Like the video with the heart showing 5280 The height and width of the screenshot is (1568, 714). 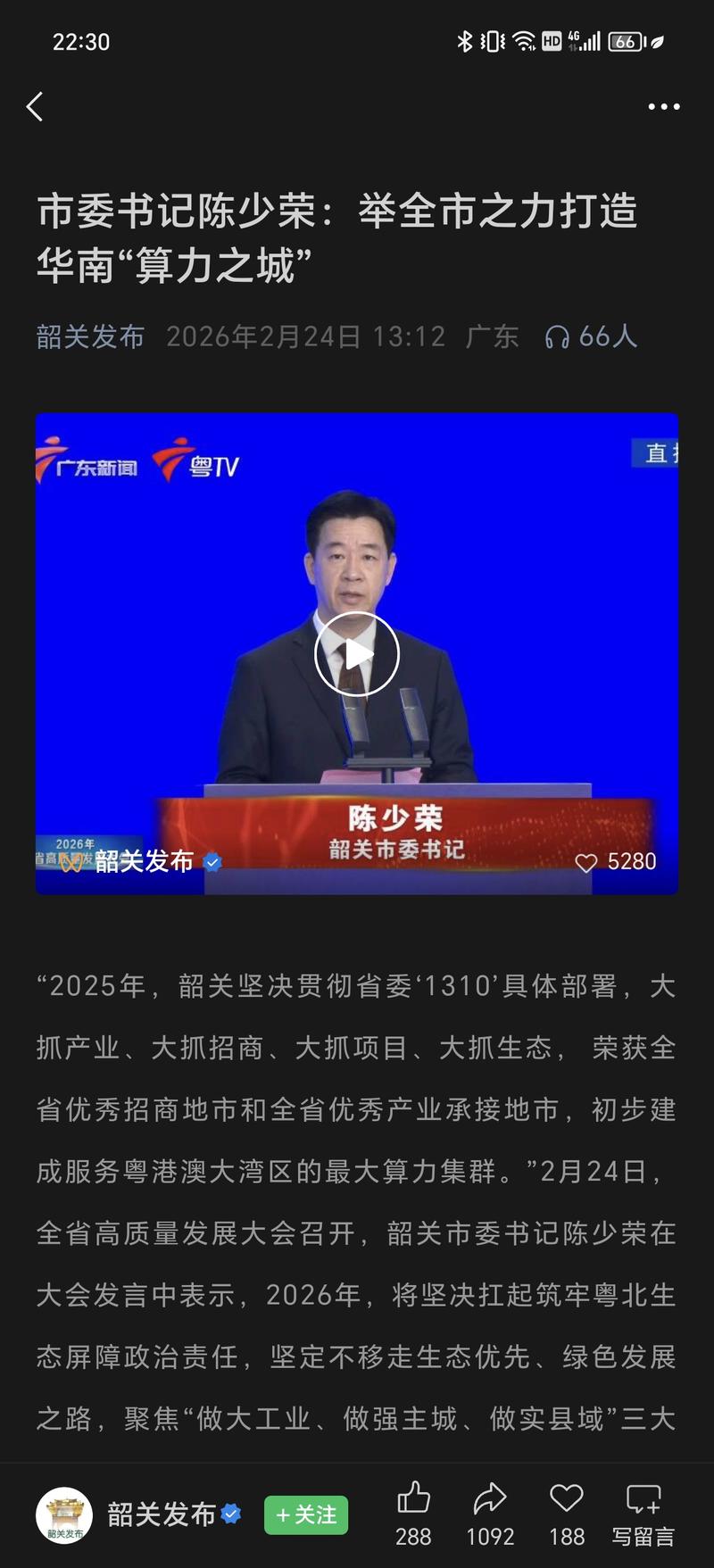[x=585, y=862]
